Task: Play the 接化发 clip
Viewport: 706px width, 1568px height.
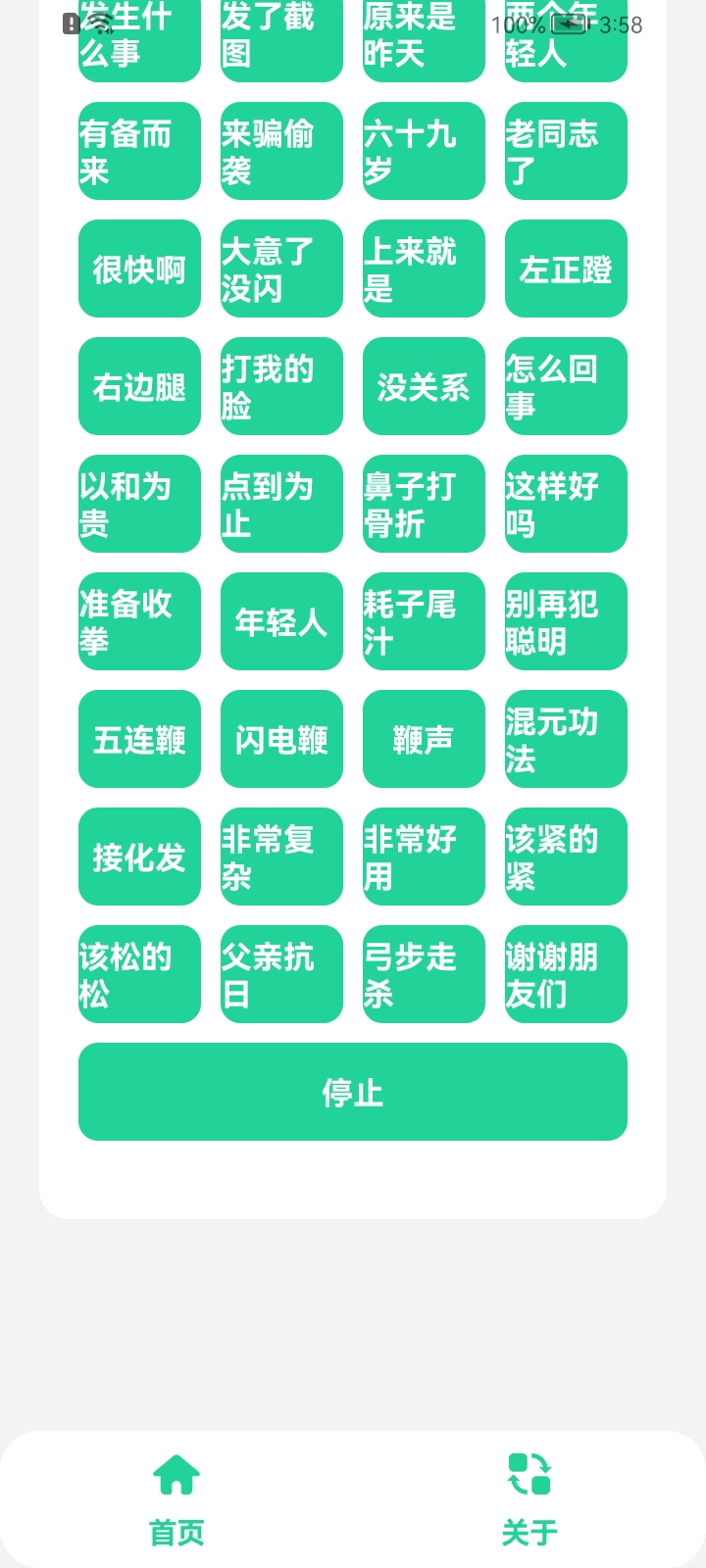Action: click(139, 857)
